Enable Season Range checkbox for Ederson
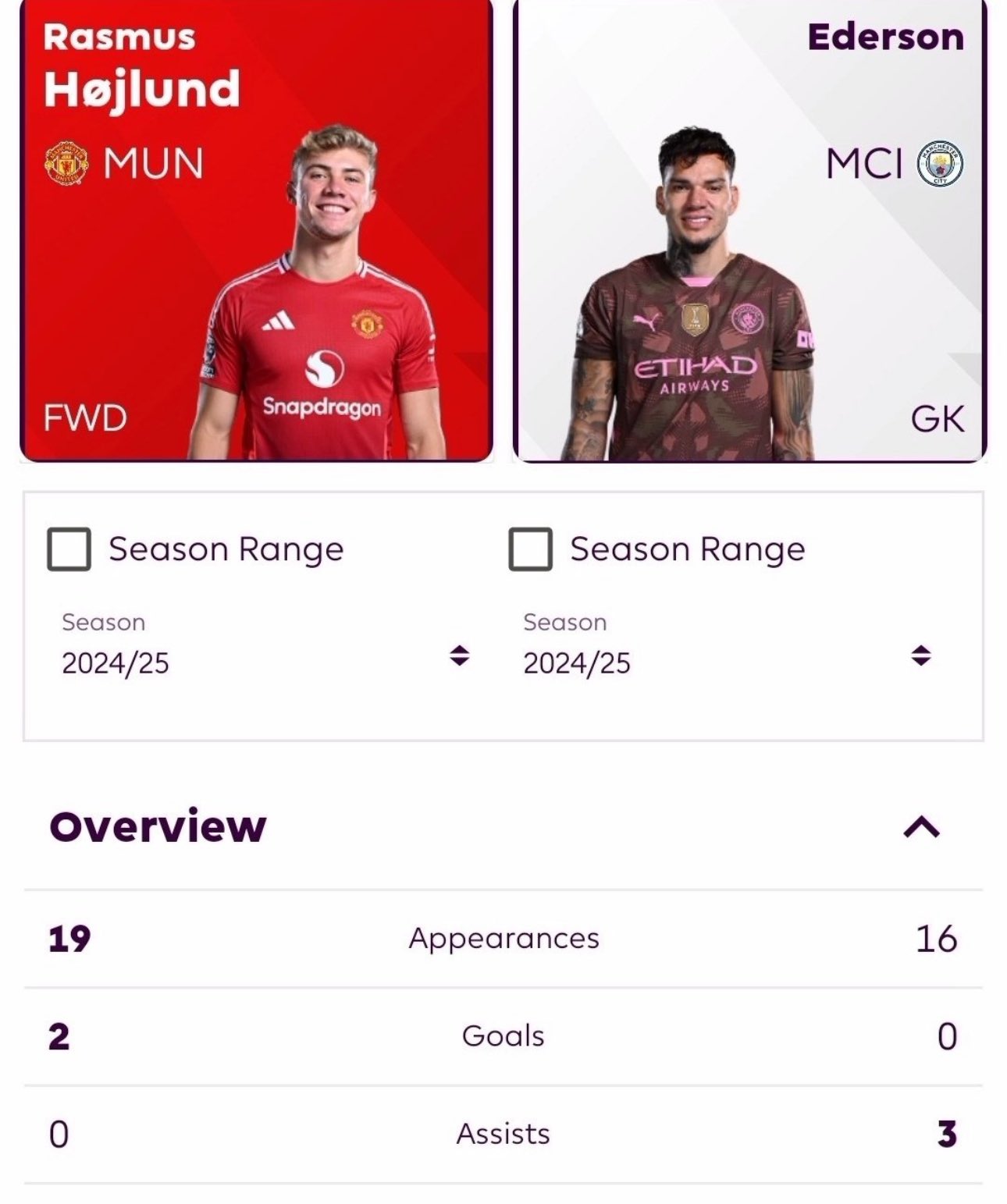 point(531,549)
